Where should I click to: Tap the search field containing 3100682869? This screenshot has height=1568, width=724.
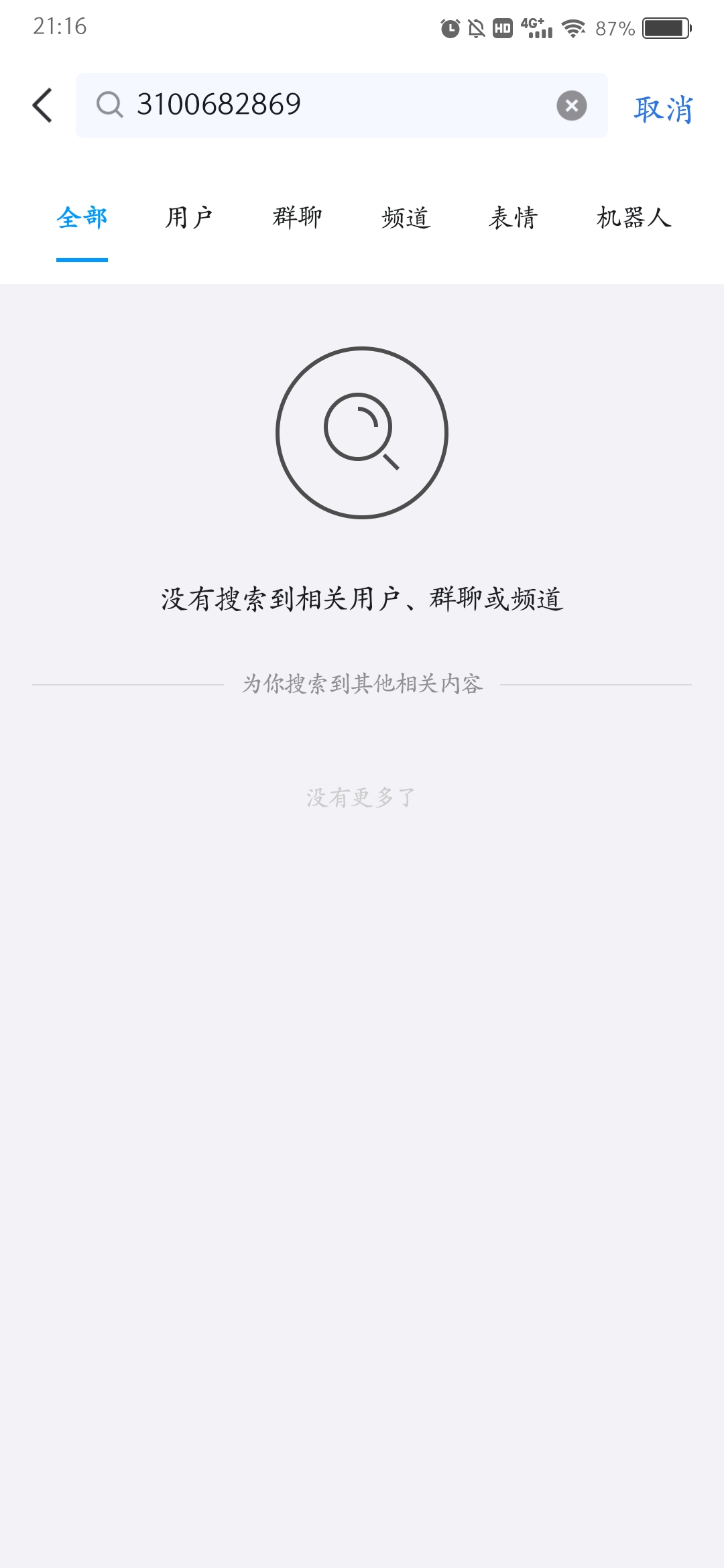click(322, 105)
